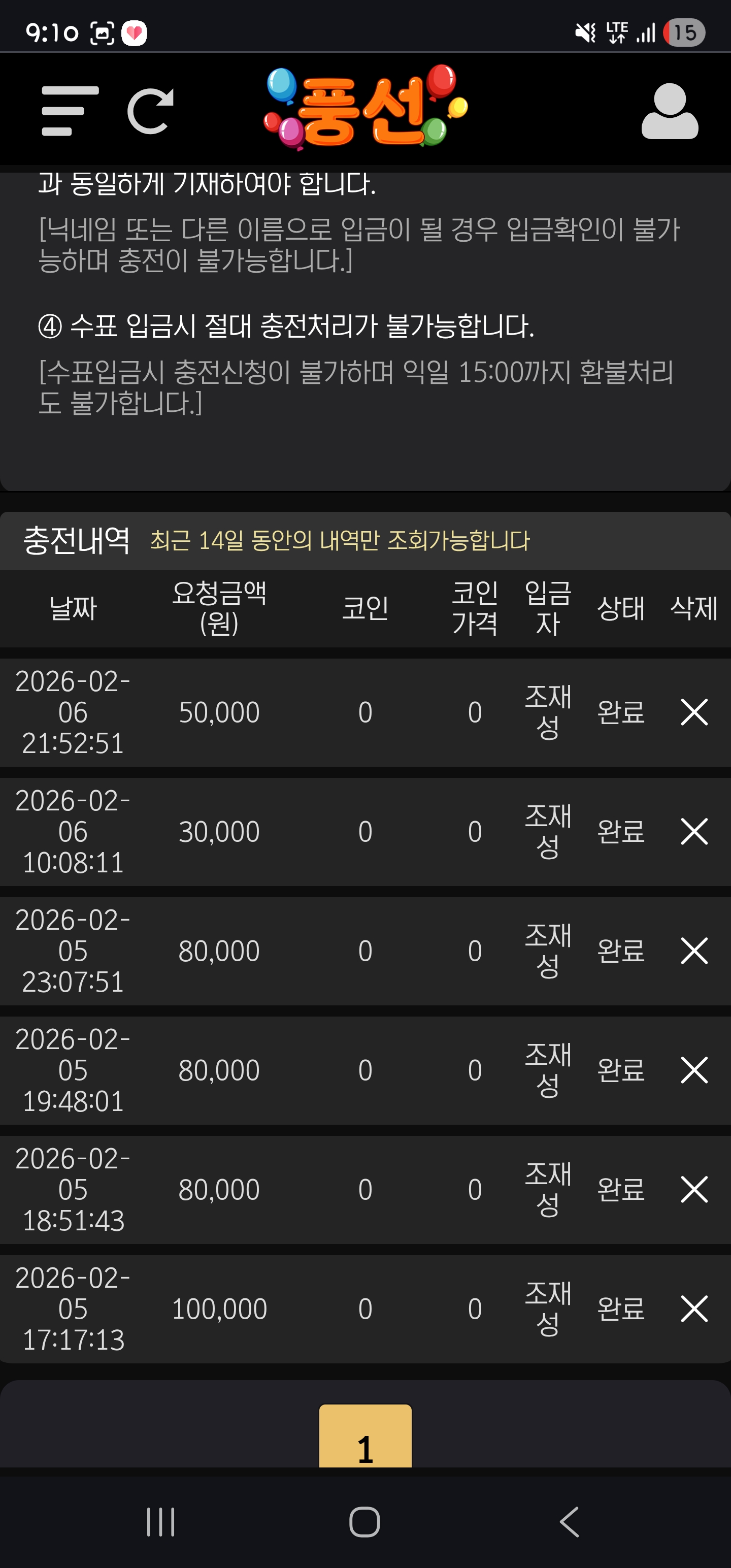Delete the 2026-02-06 21:52:51 charge record
The image size is (731, 1568).
coord(694,712)
